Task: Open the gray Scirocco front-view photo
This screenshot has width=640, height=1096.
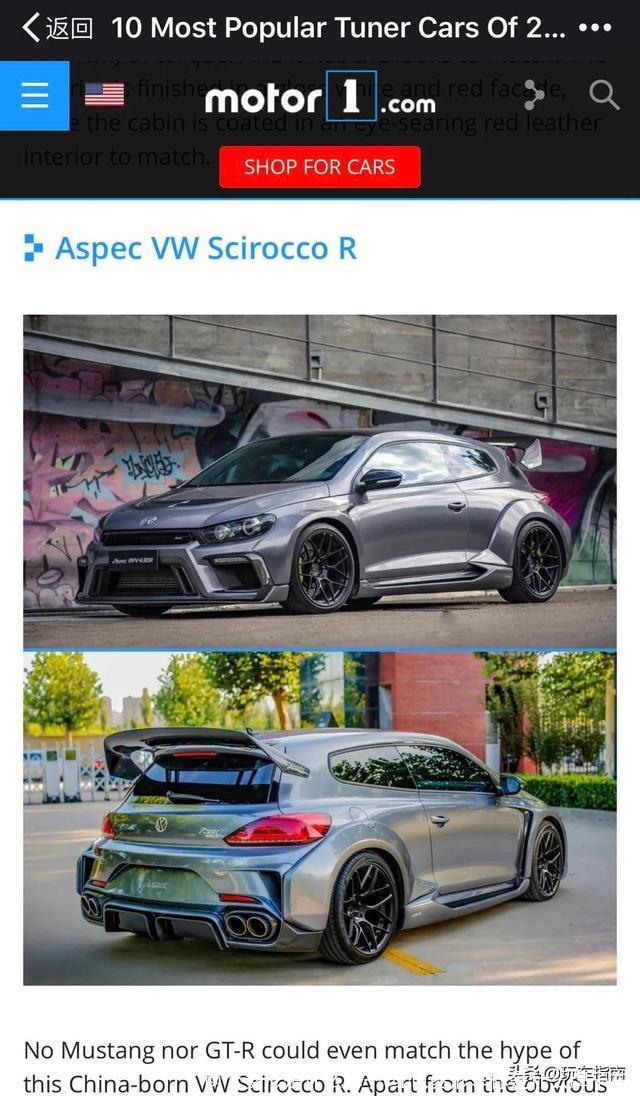Action: (320, 481)
